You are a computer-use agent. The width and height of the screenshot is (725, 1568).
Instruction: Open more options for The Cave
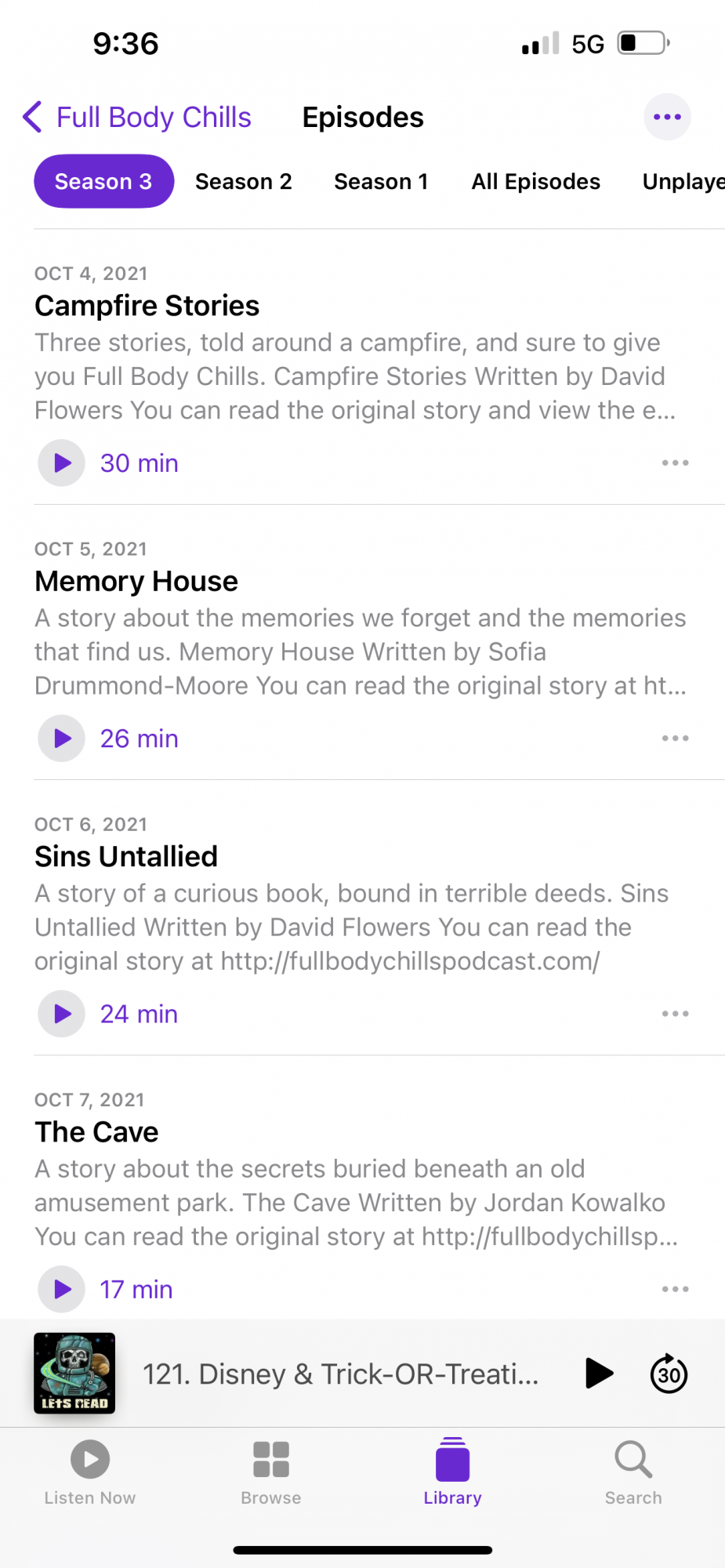tap(675, 1289)
